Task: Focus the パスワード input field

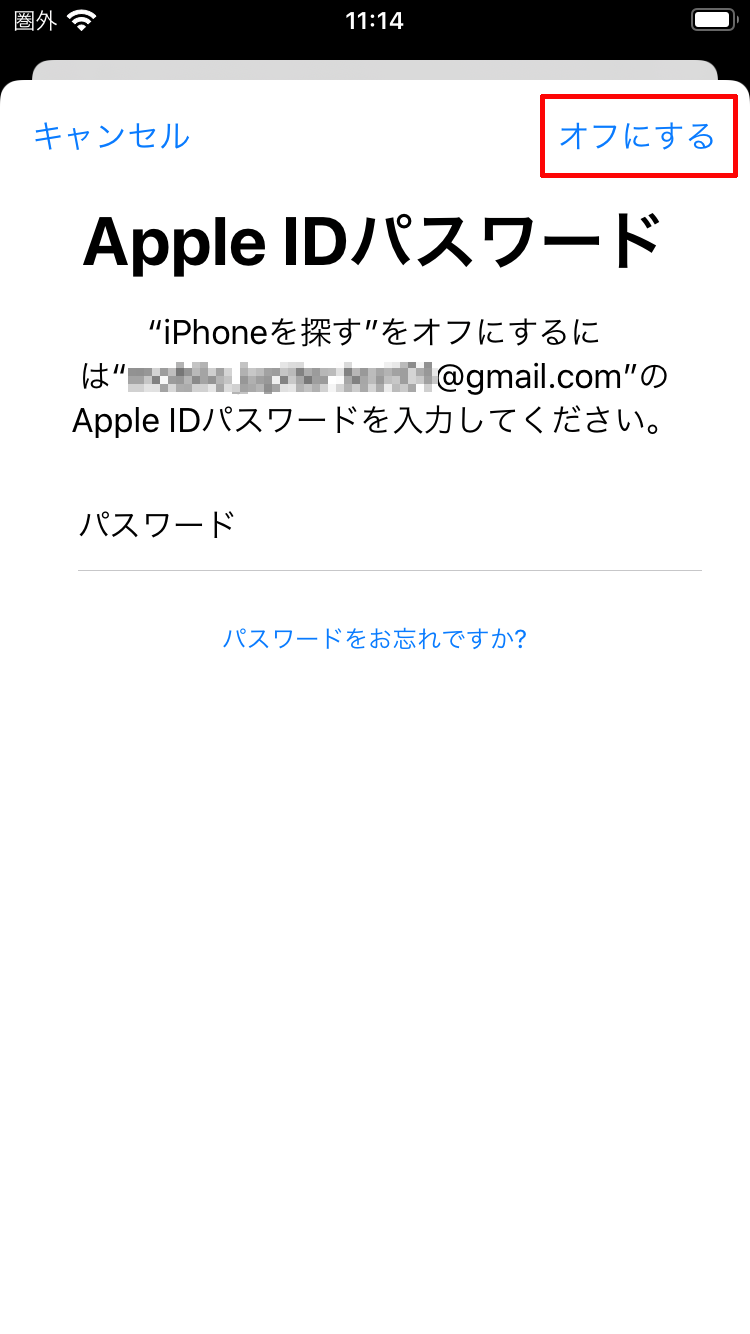Action: (390, 524)
